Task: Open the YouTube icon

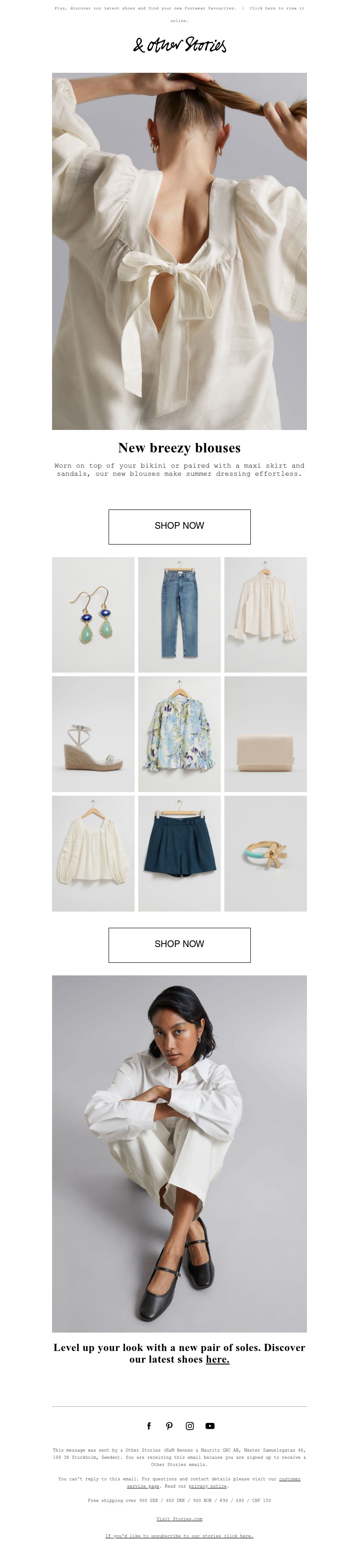Action: (x=210, y=1426)
